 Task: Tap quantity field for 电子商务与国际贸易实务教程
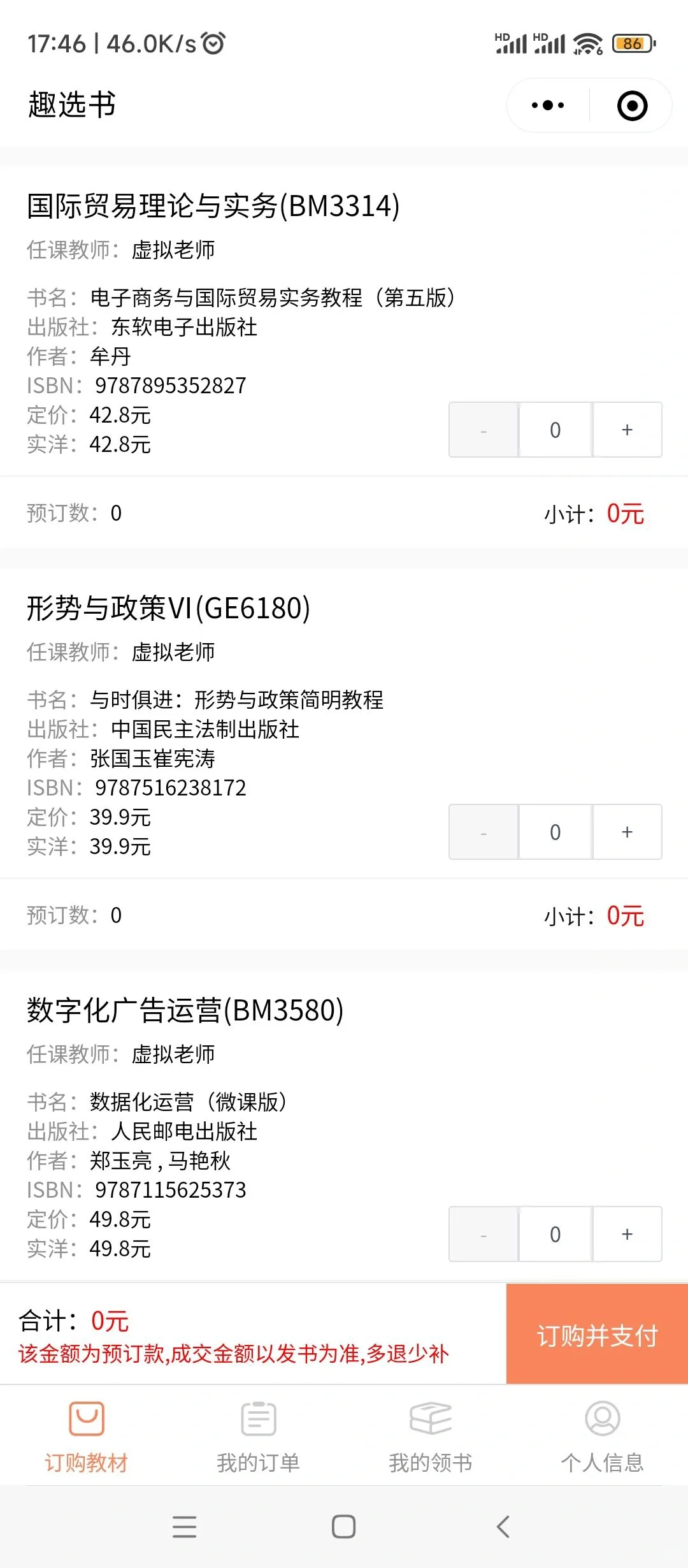point(555,430)
